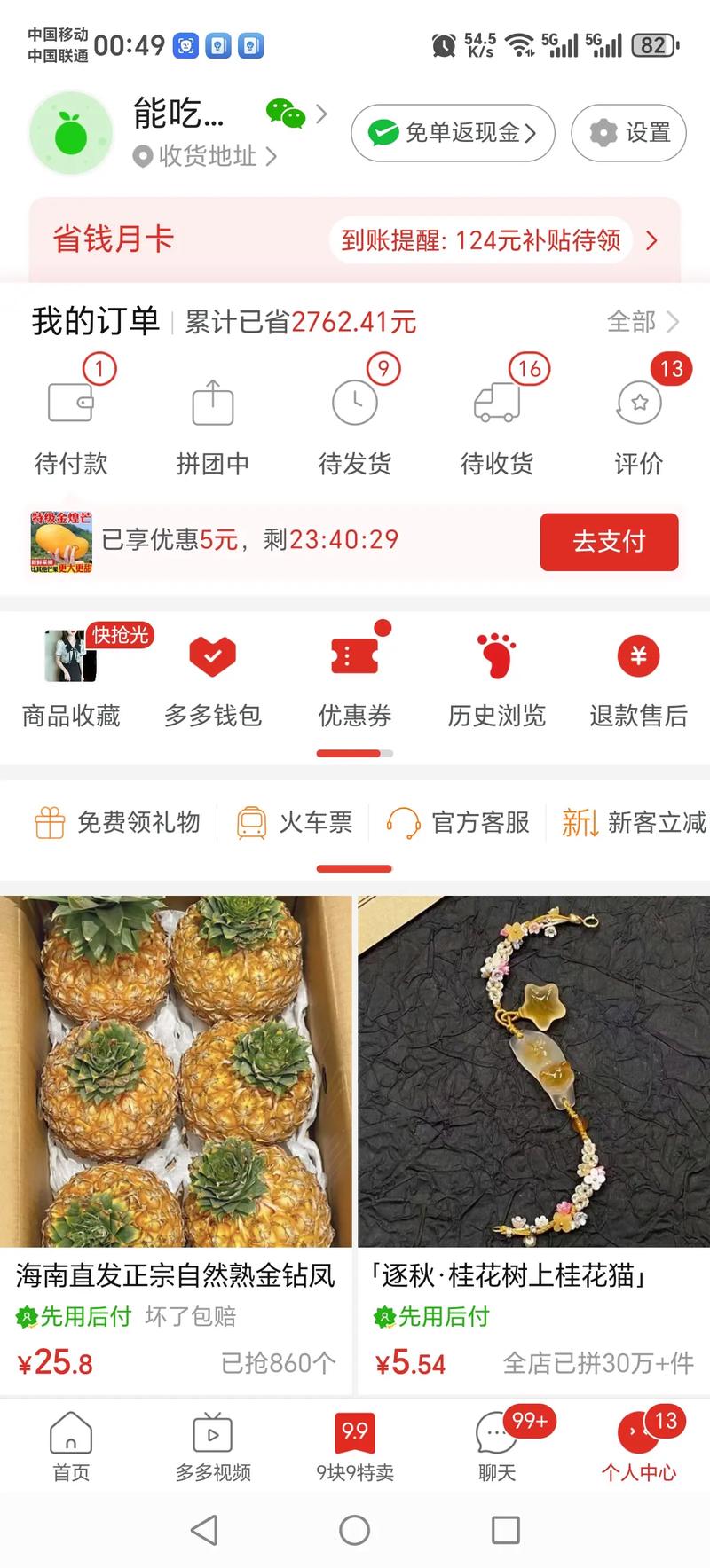
Task: Open 收货地址 shipping address
Action: (205, 157)
